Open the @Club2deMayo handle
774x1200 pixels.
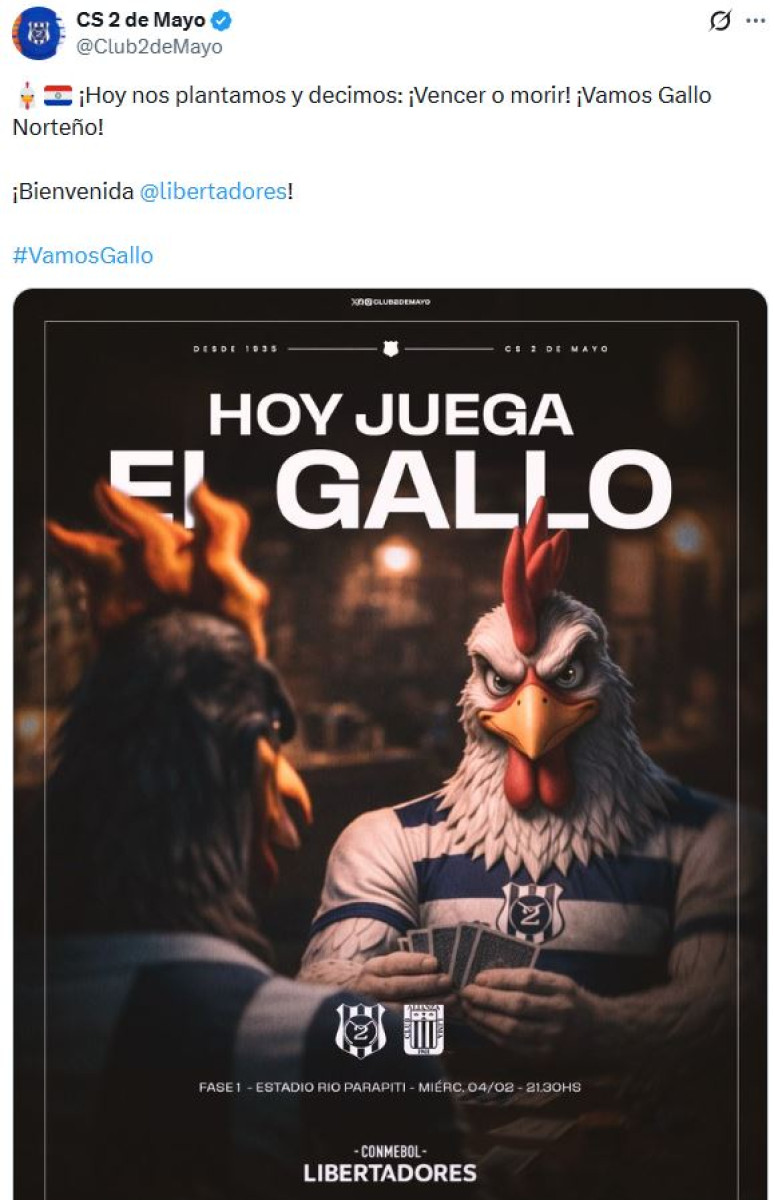[x=149, y=47]
